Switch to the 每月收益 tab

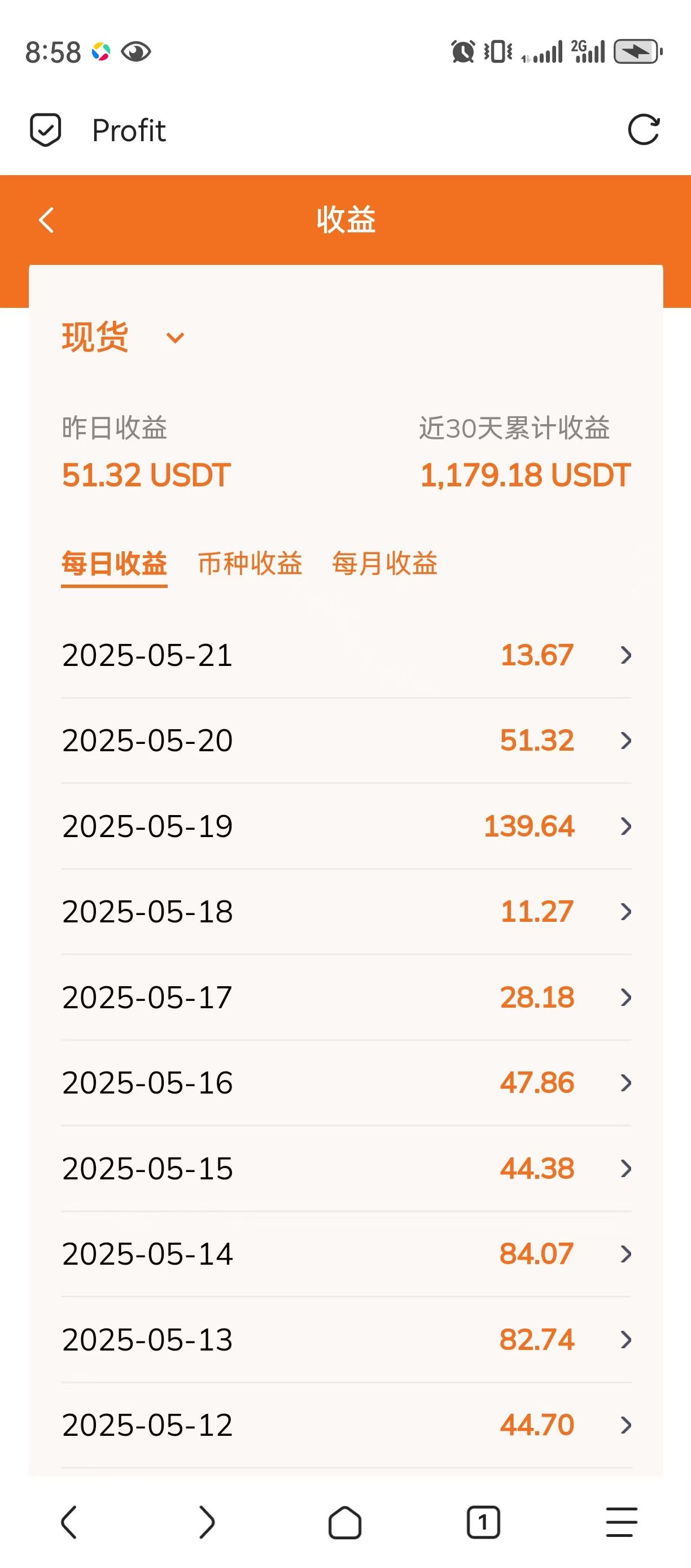[385, 563]
